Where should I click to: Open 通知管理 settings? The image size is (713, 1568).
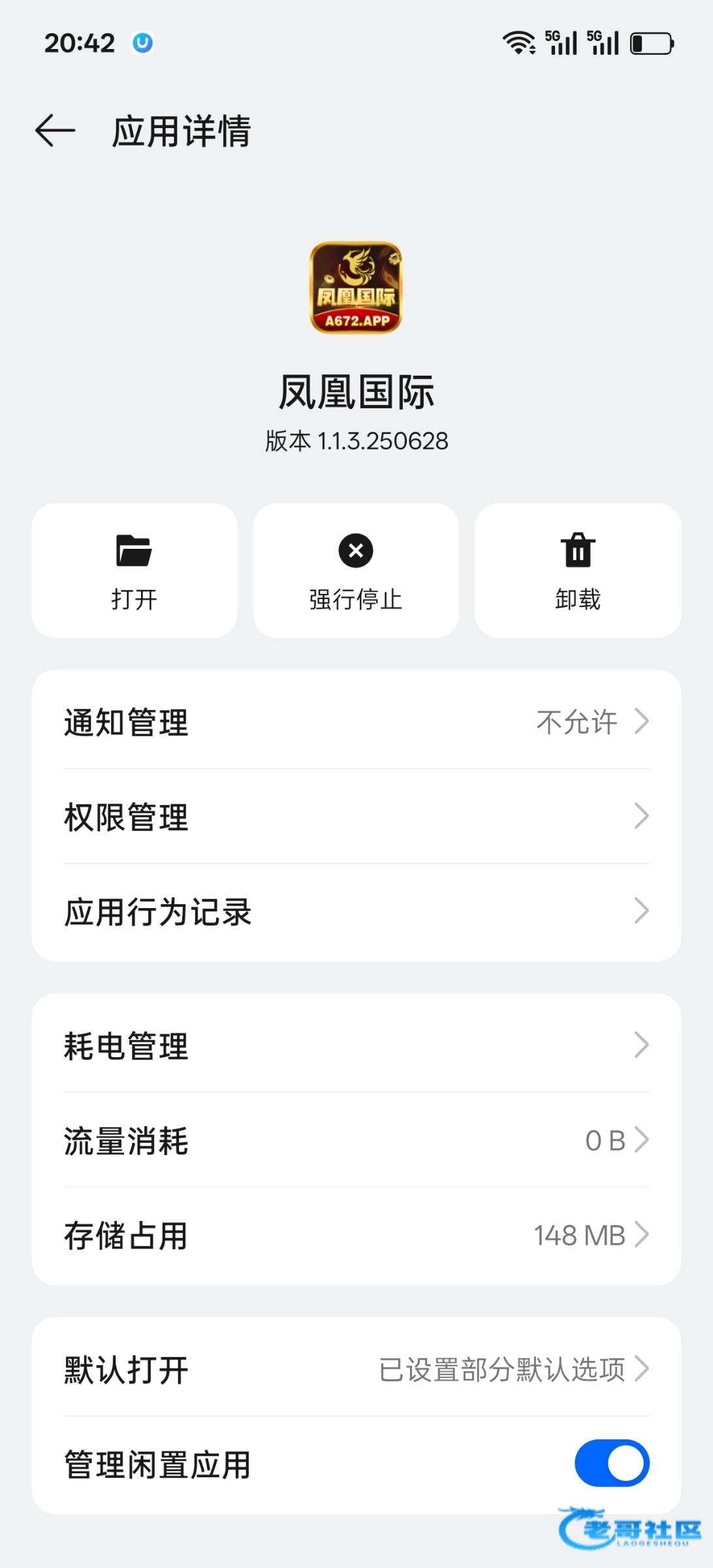click(x=356, y=721)
